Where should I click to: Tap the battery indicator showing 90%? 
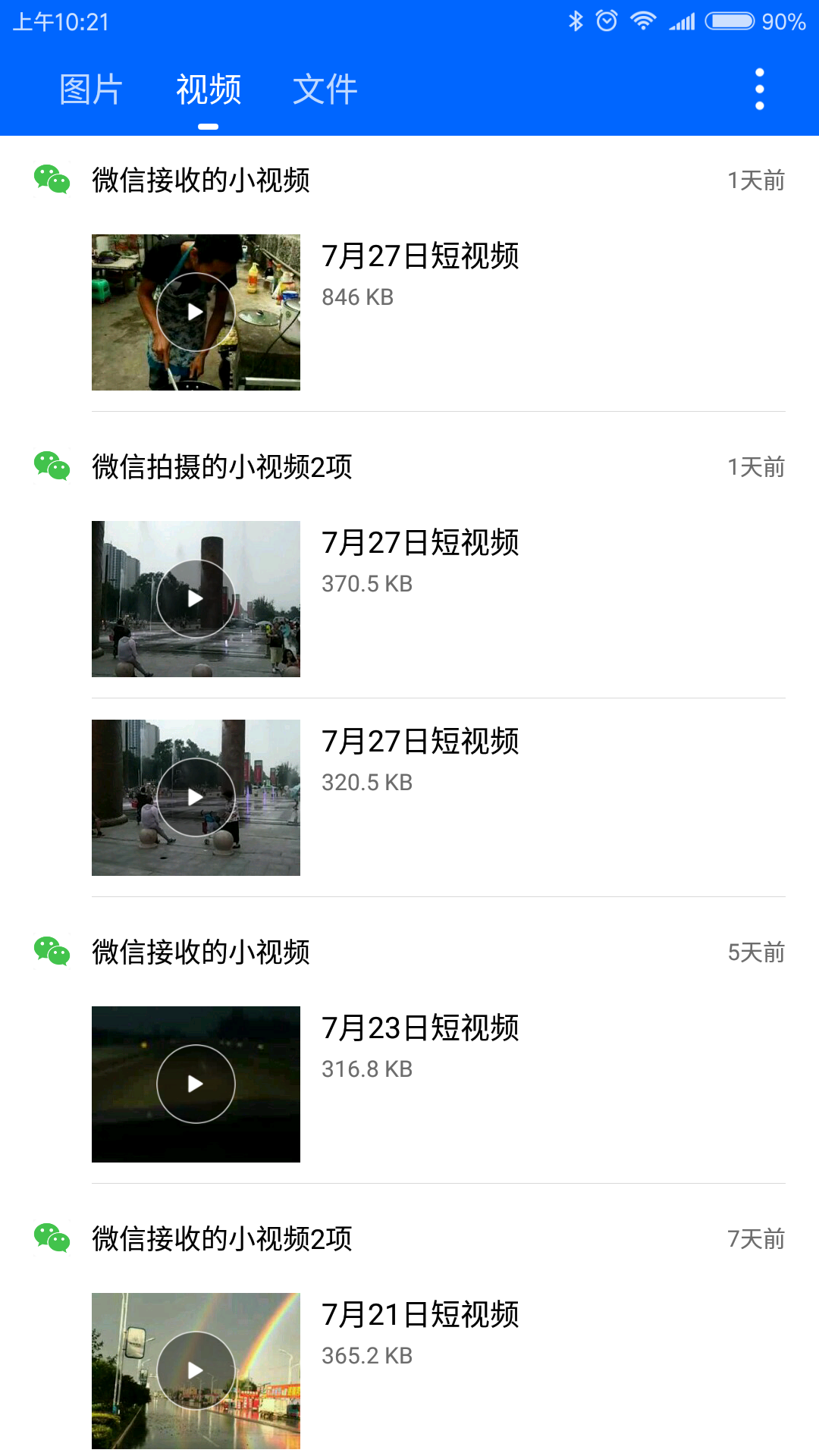click(x=729, y=20)
